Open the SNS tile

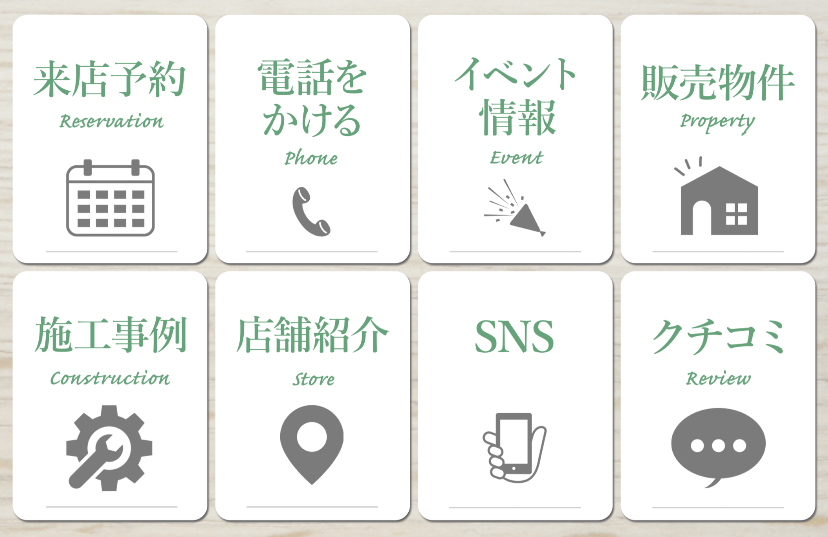pos(515,395)
